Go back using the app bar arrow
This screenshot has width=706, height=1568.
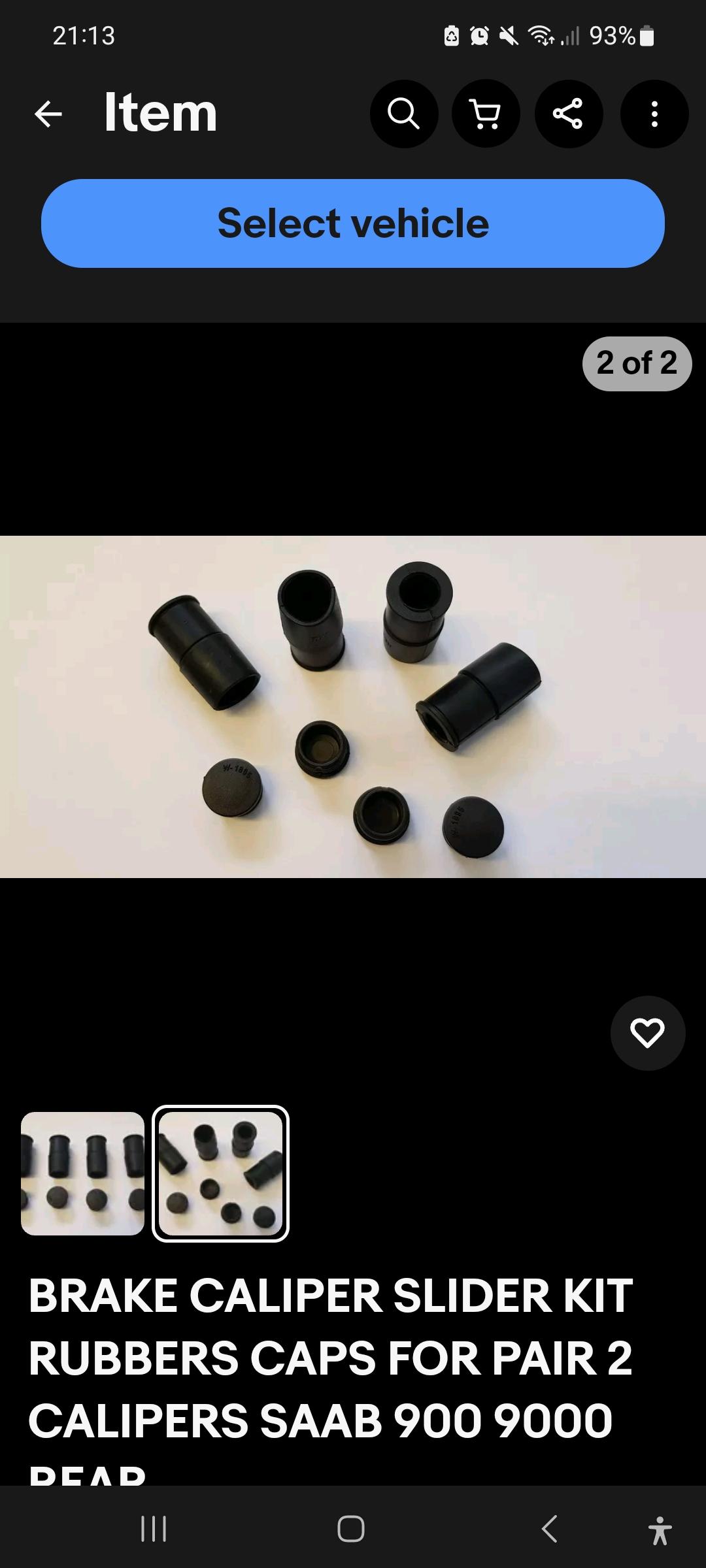[48, 114]
